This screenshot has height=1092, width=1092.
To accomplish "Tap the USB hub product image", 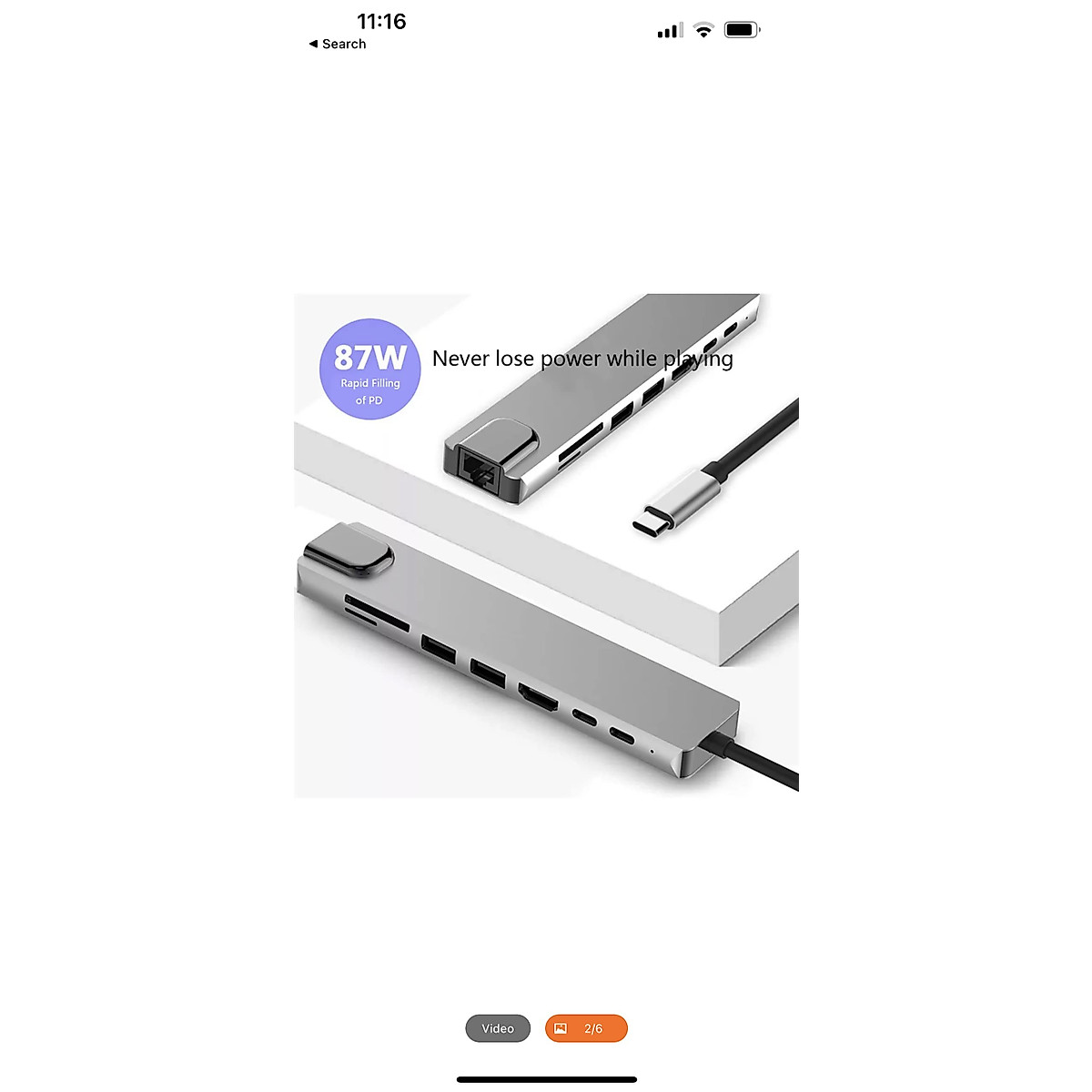I will click(546, 546).
